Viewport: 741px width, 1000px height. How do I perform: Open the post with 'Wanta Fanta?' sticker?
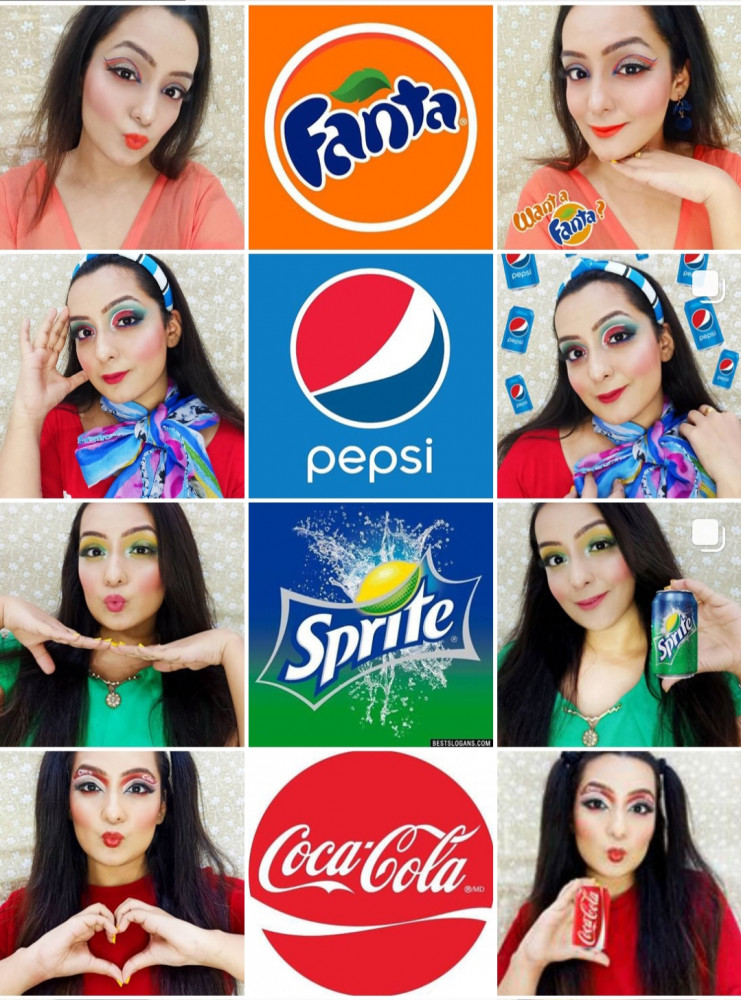pos(618,126)
